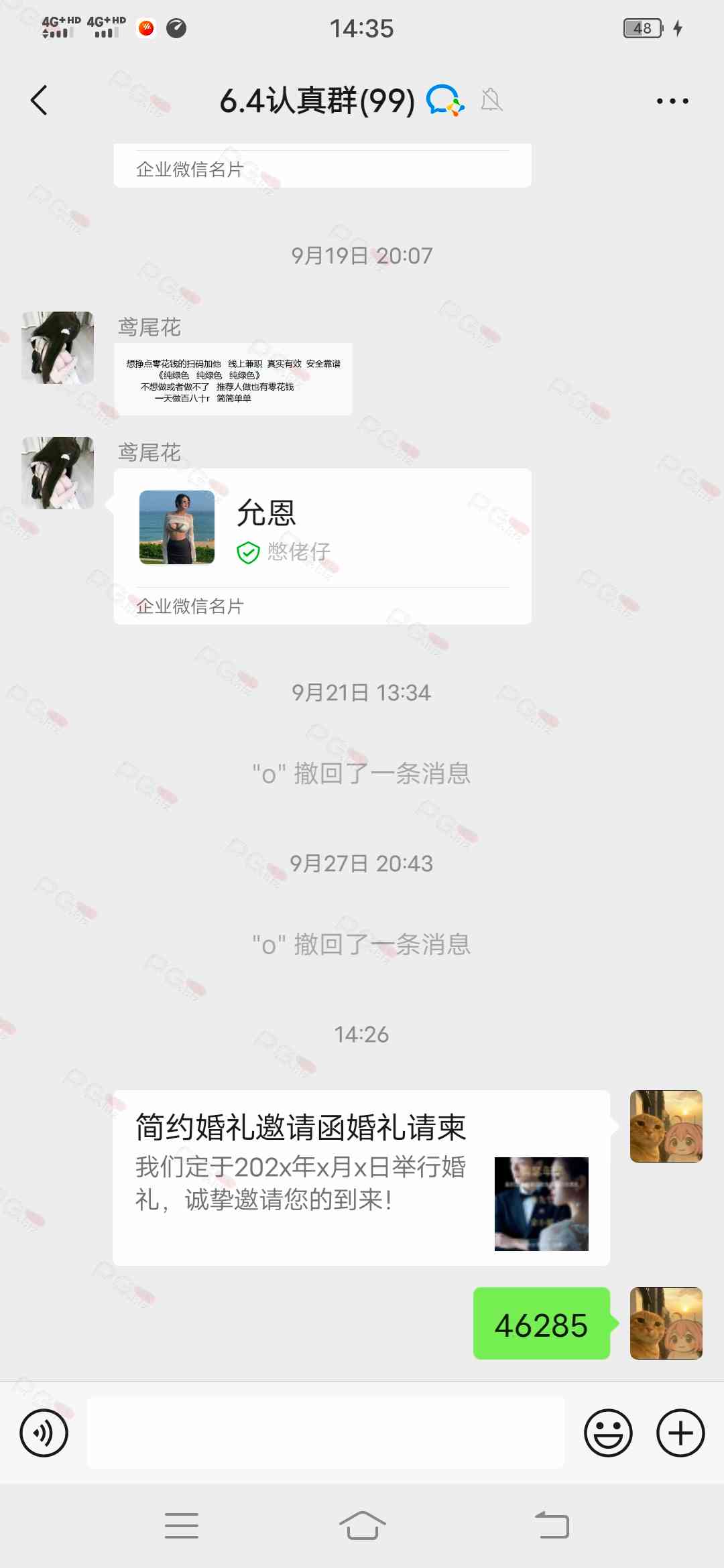Go to the phone's home screen

362,1526
